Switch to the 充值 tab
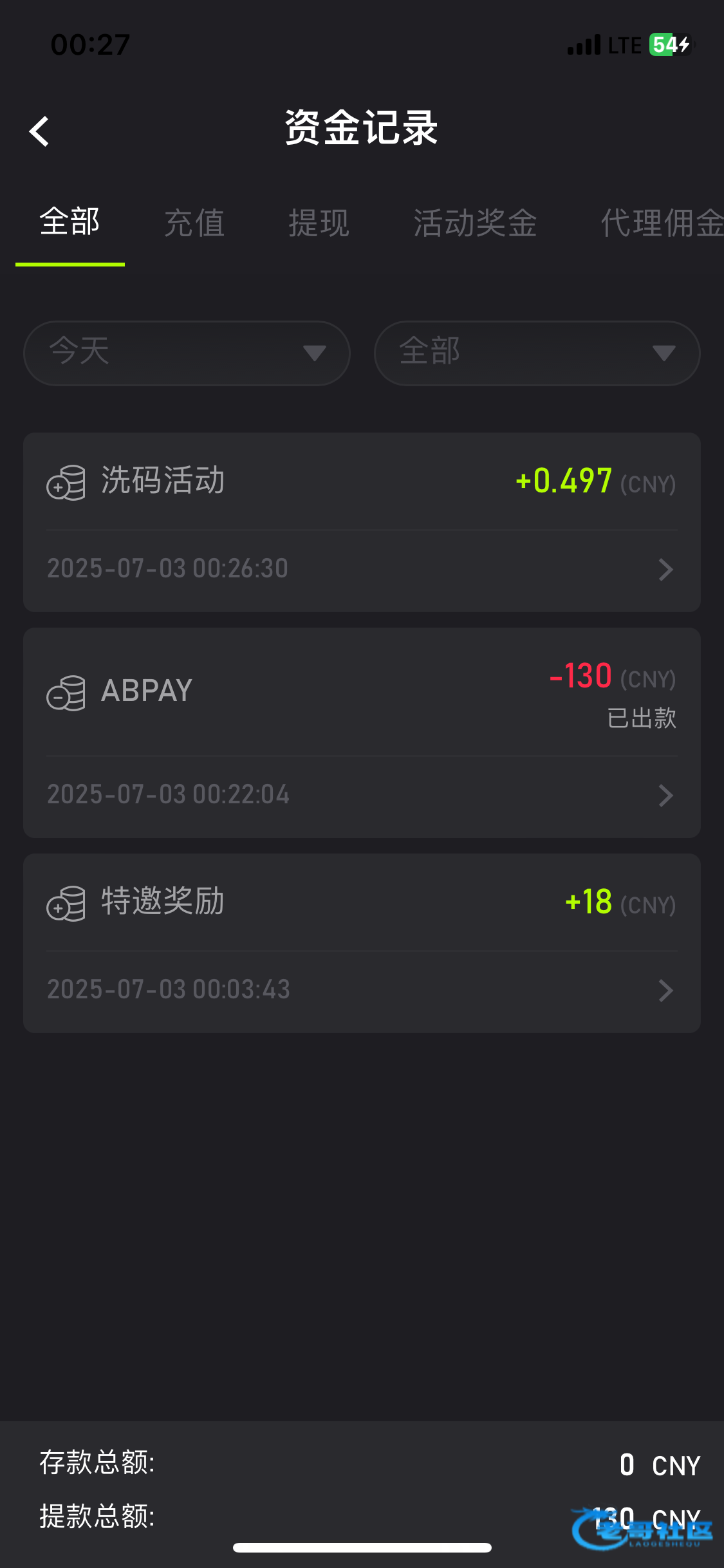724x1568 pixels. (x=194, y=223)
